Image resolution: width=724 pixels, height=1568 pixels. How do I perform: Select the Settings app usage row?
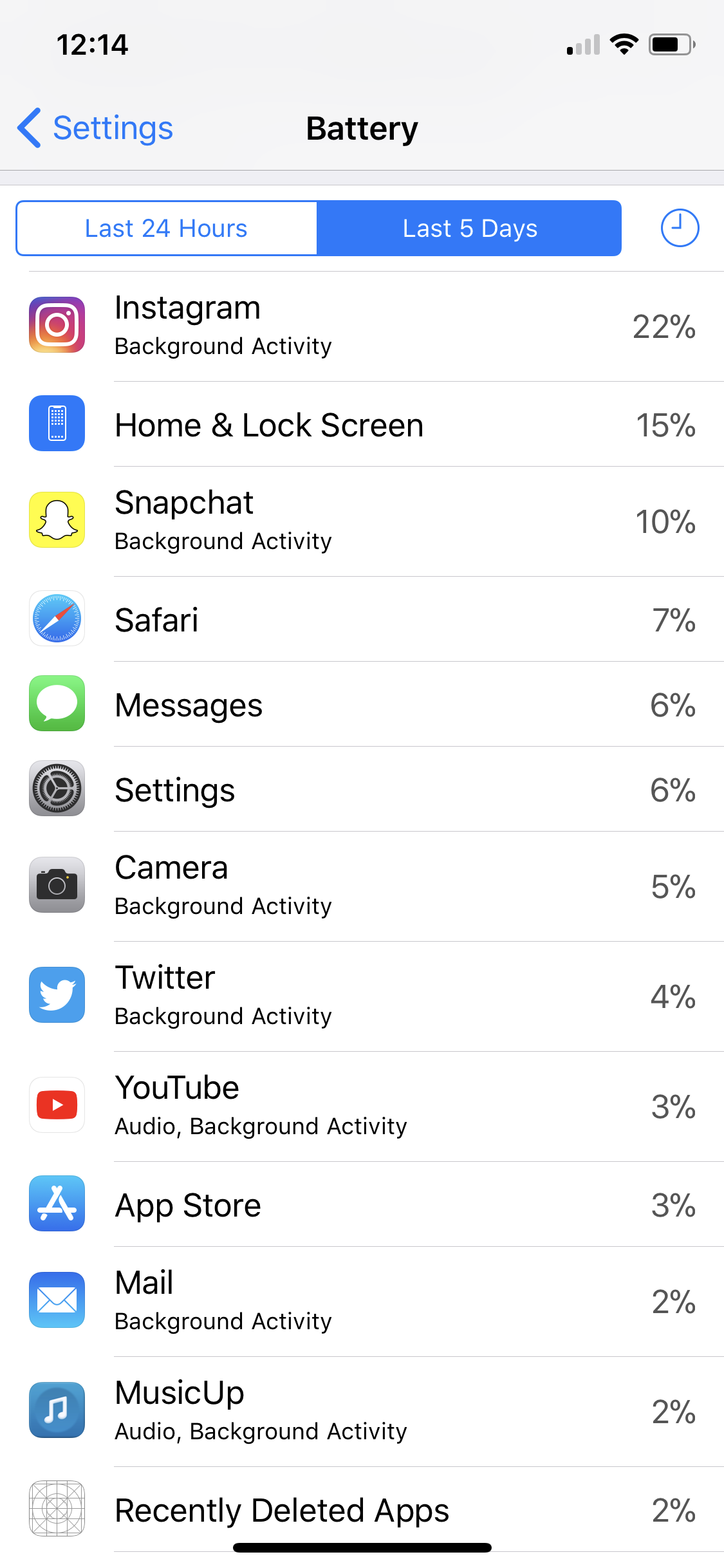tap(362, 790)
